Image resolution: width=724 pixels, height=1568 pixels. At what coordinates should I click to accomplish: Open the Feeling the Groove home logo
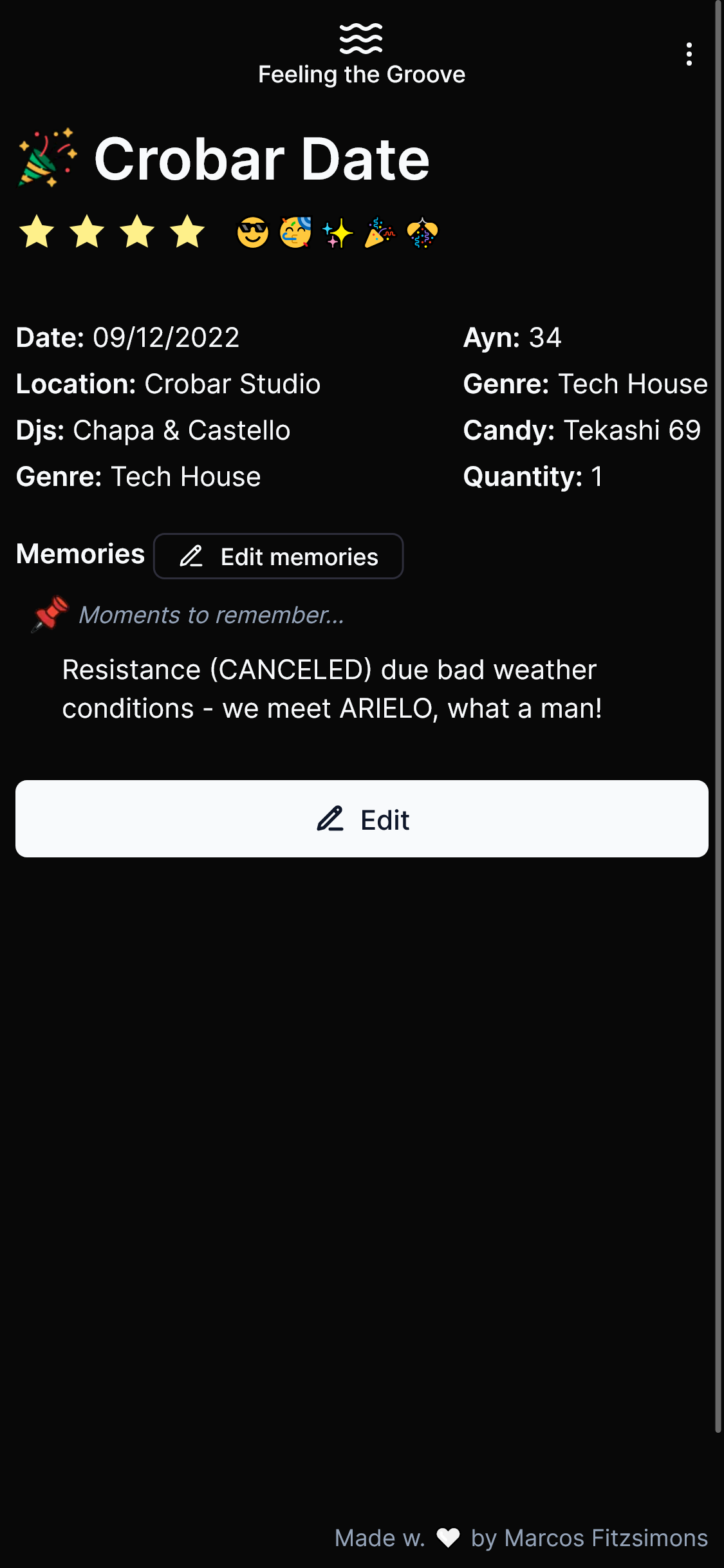[x=362, y=55]
